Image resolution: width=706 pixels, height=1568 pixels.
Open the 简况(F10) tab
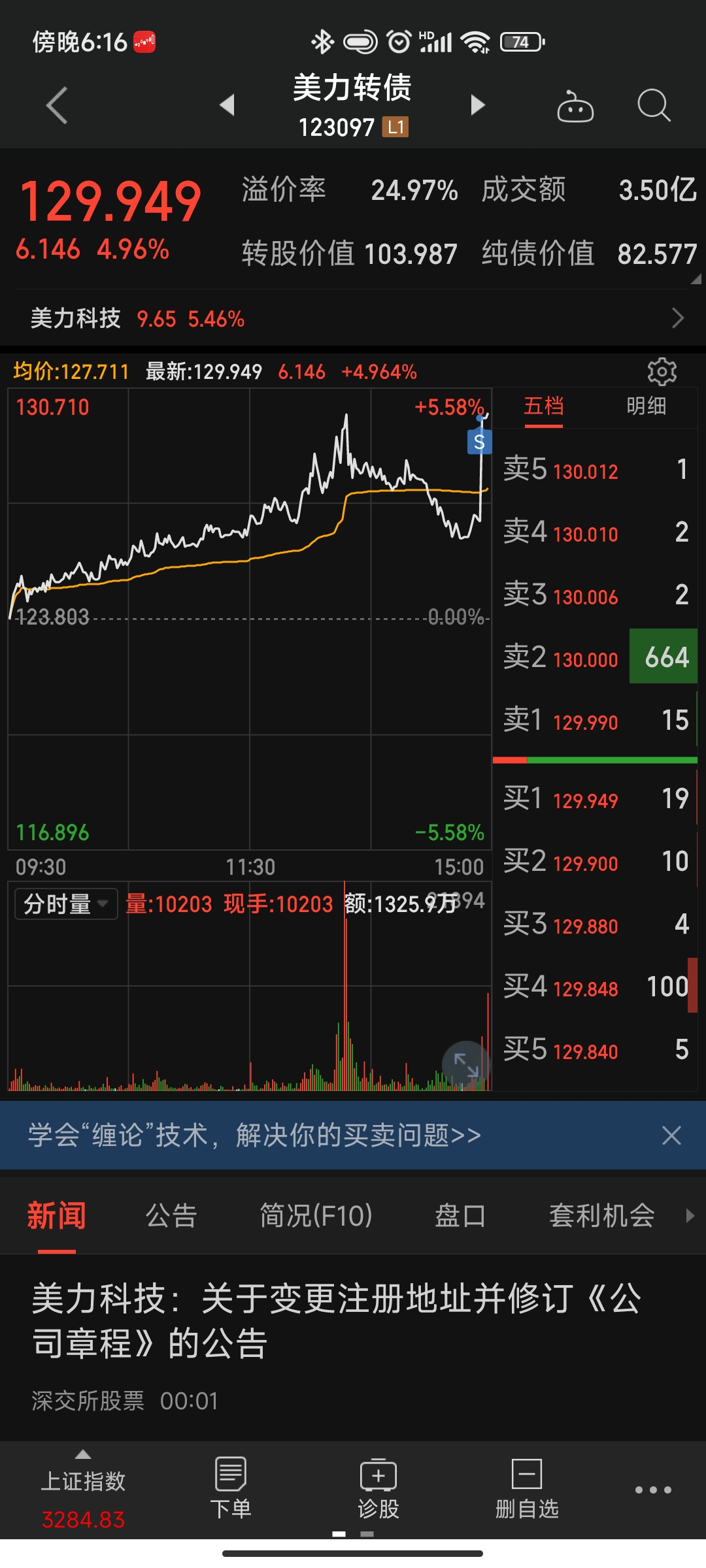pos(316,1216)
